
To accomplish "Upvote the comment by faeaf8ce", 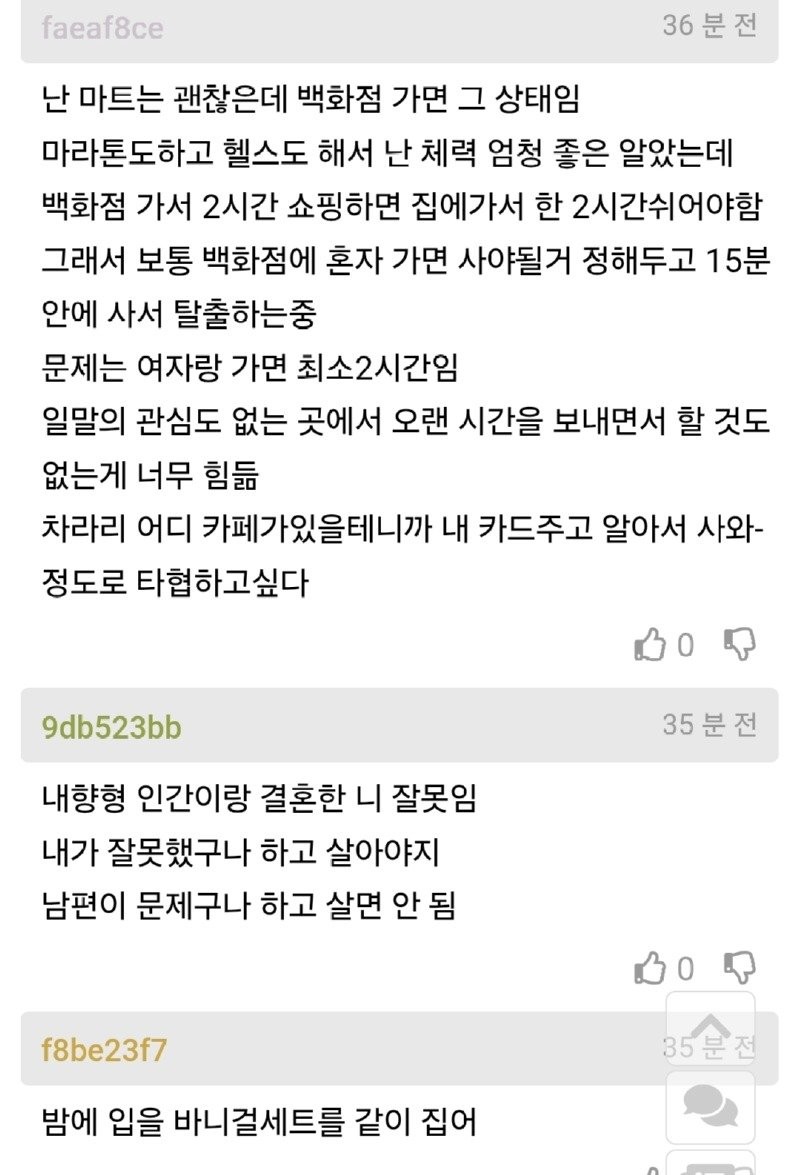I will pos(651,646).
